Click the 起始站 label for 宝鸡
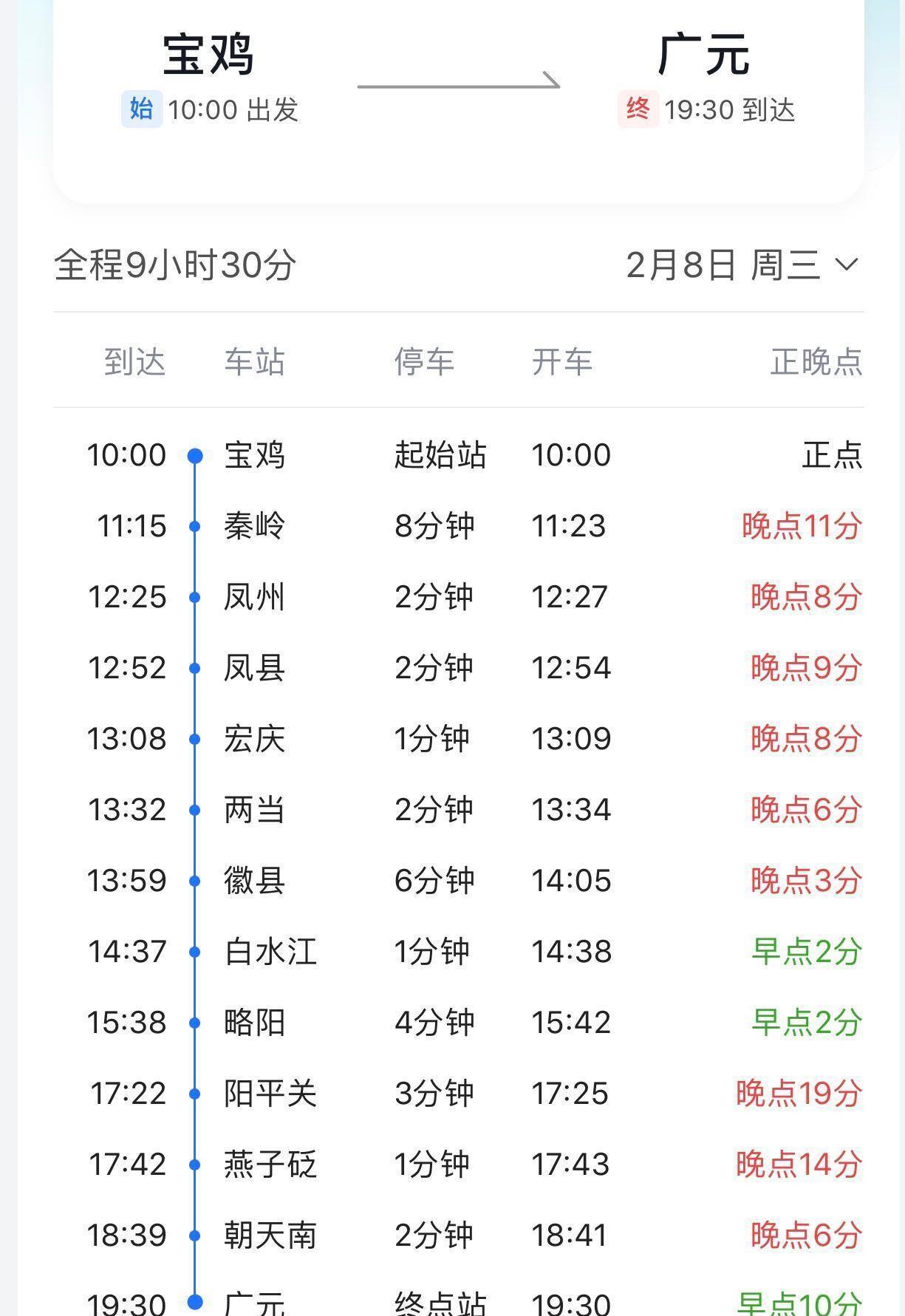This screenshot has height=1316, width=905. (x=441, y=456)
